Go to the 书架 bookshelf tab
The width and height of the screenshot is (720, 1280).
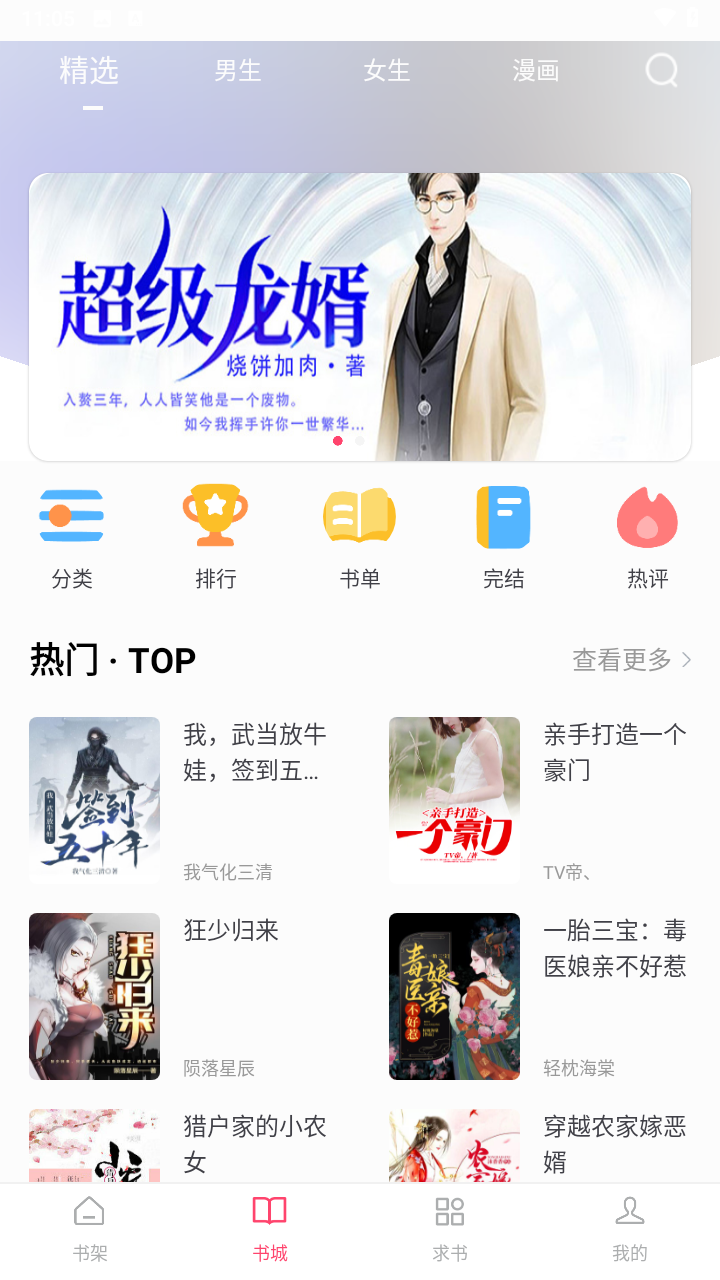[90, 1230]
